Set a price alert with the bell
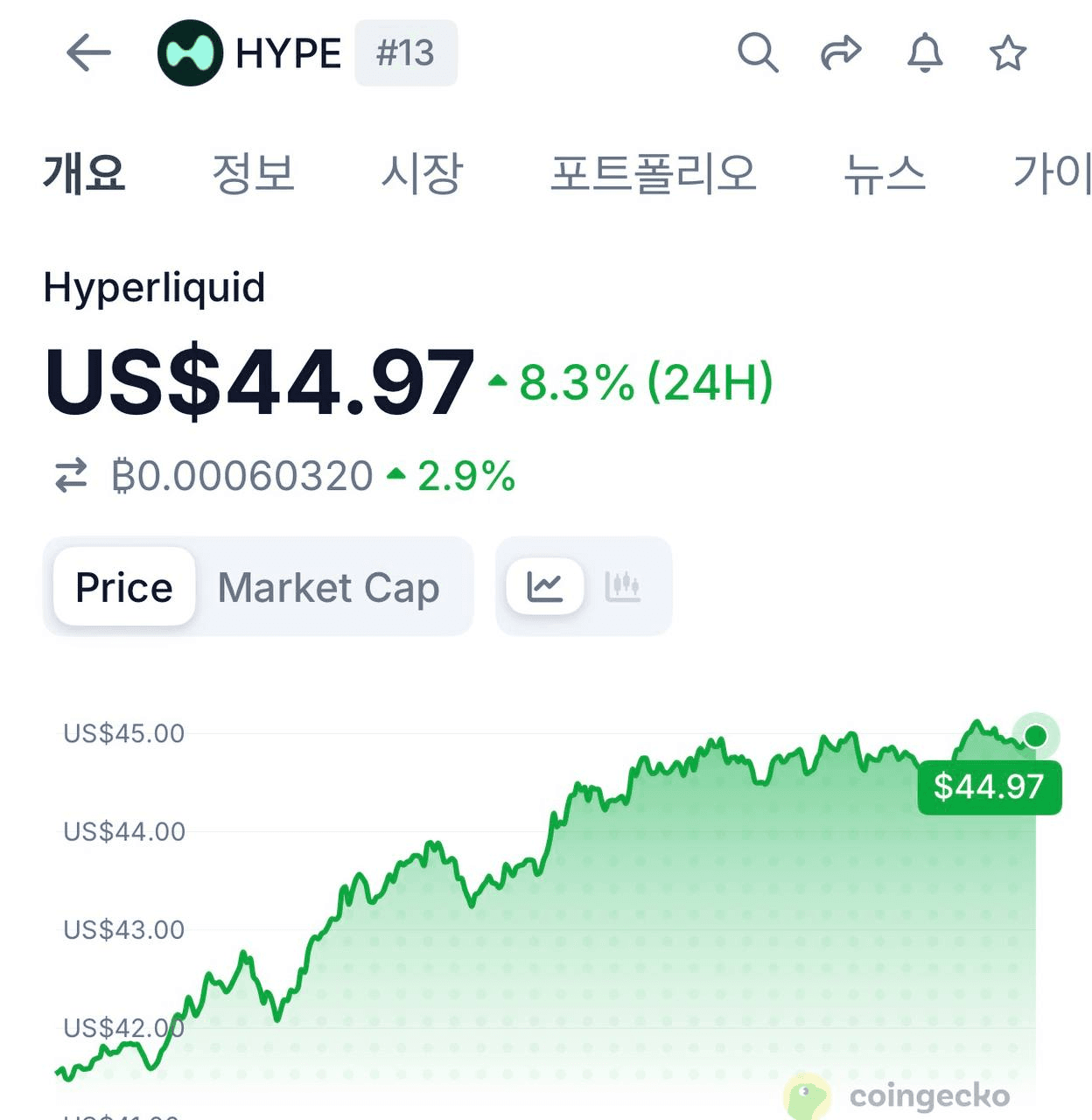 point(924,53)
